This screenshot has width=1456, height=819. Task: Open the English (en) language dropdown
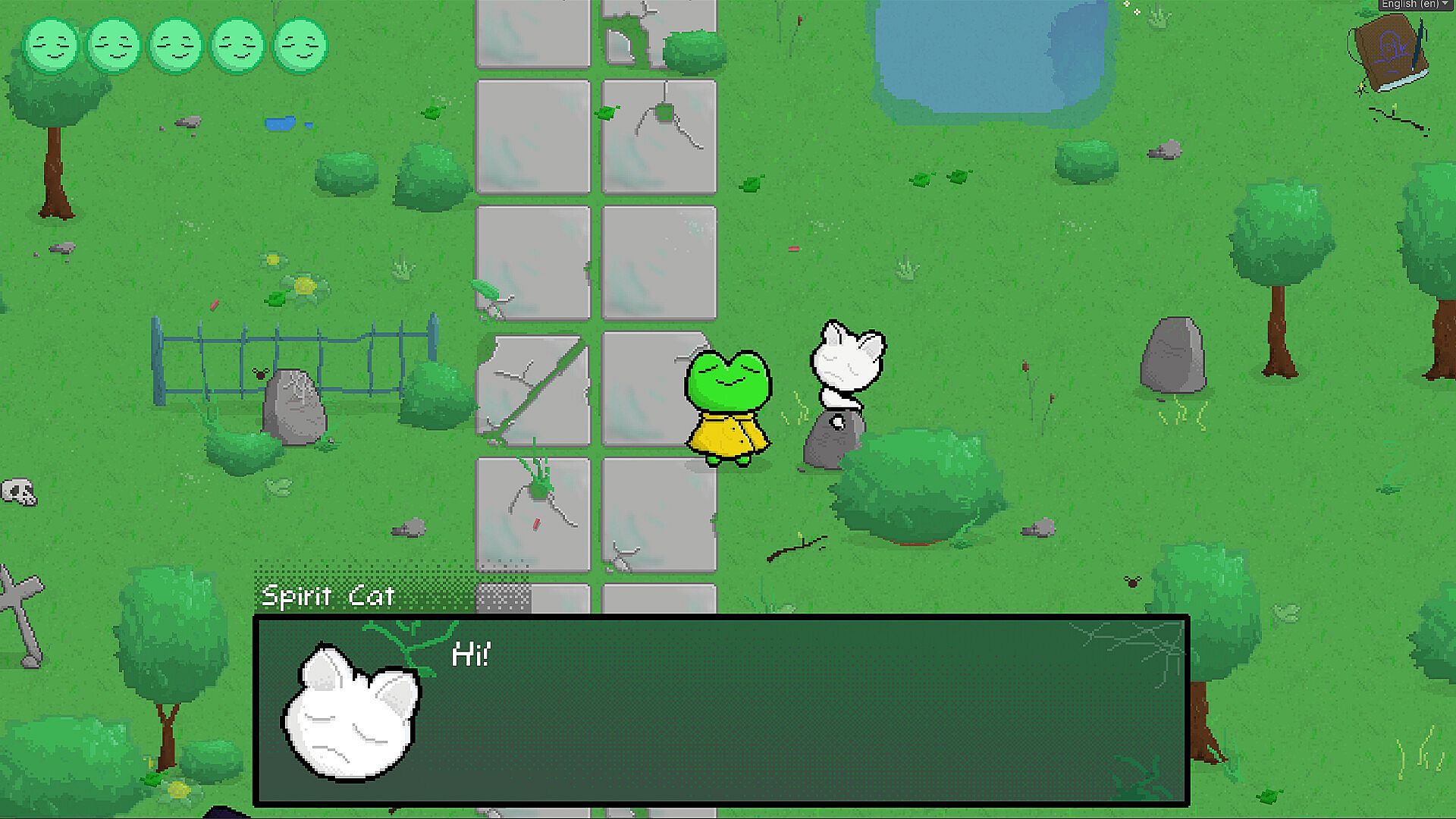[1415, 5]
